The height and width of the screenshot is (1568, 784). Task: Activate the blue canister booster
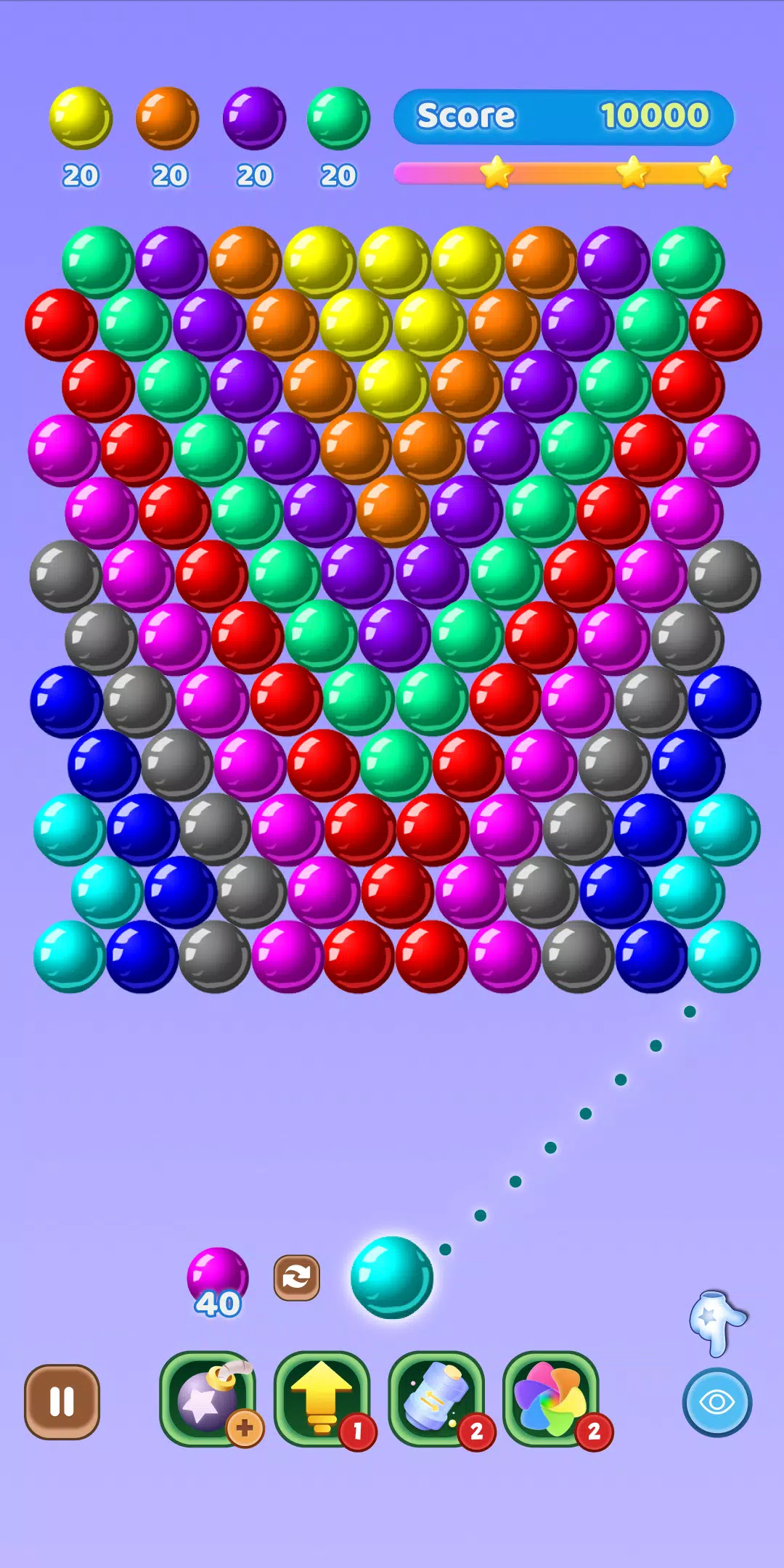436,1399
